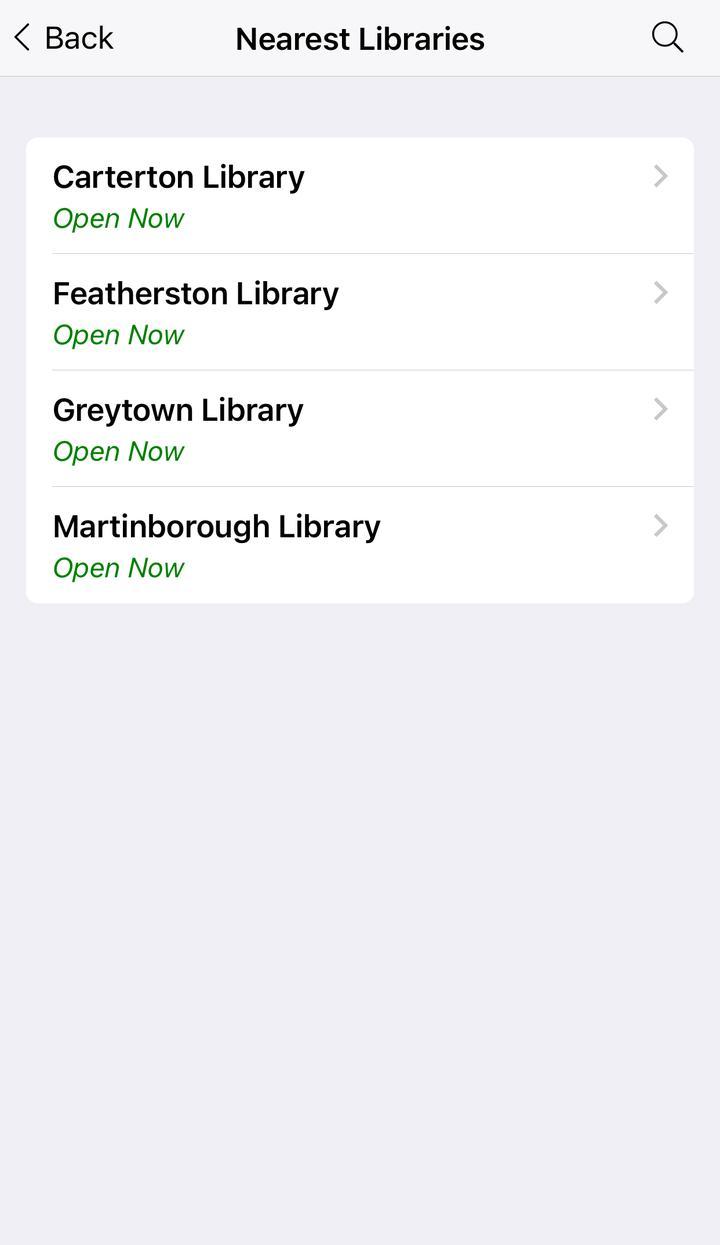Go back to the previous screen
This screenshot has height=1245, width=720.
click(63, 38)
